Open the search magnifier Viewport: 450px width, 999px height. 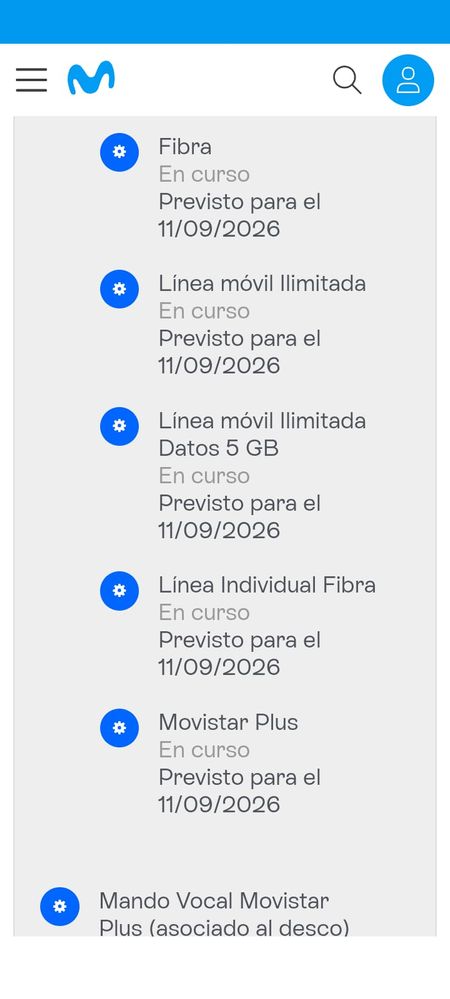point(347,80)
